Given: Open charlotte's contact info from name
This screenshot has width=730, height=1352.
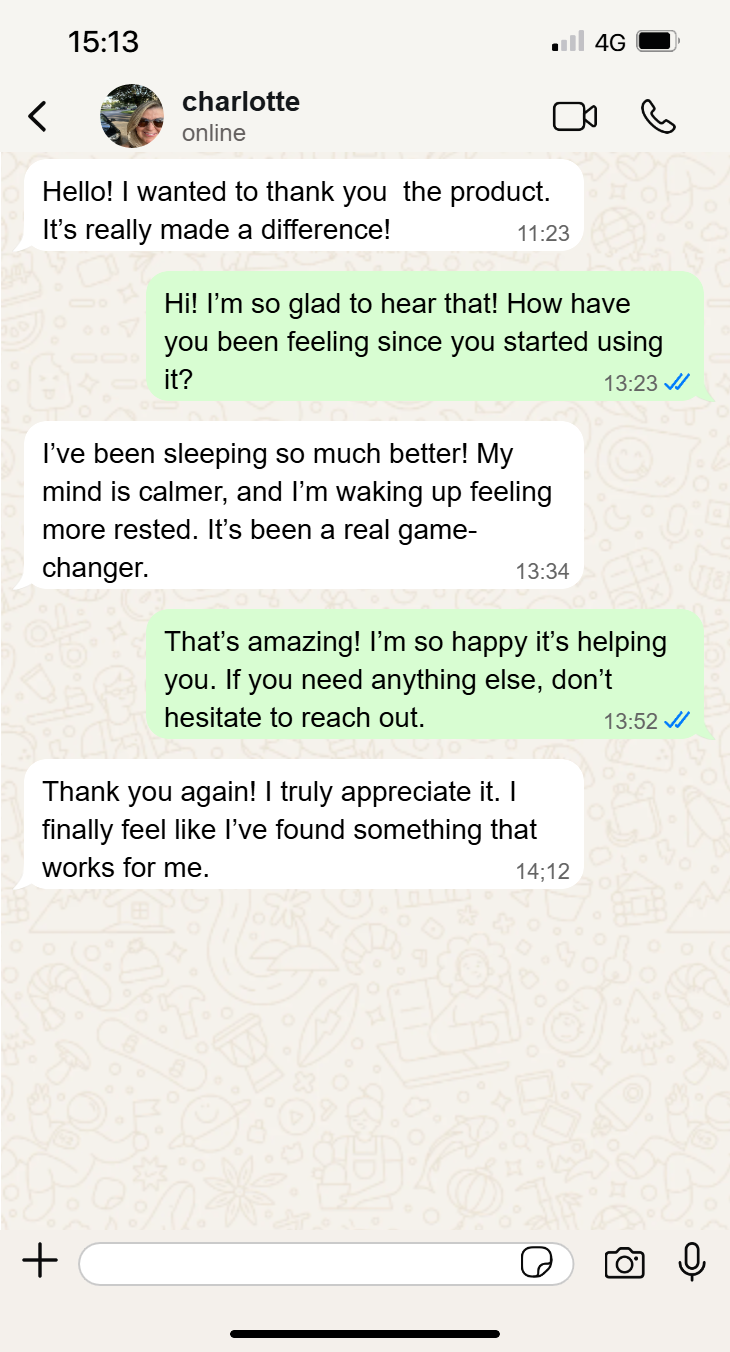Looking at the screenshot, I should [x=240, y=102].
